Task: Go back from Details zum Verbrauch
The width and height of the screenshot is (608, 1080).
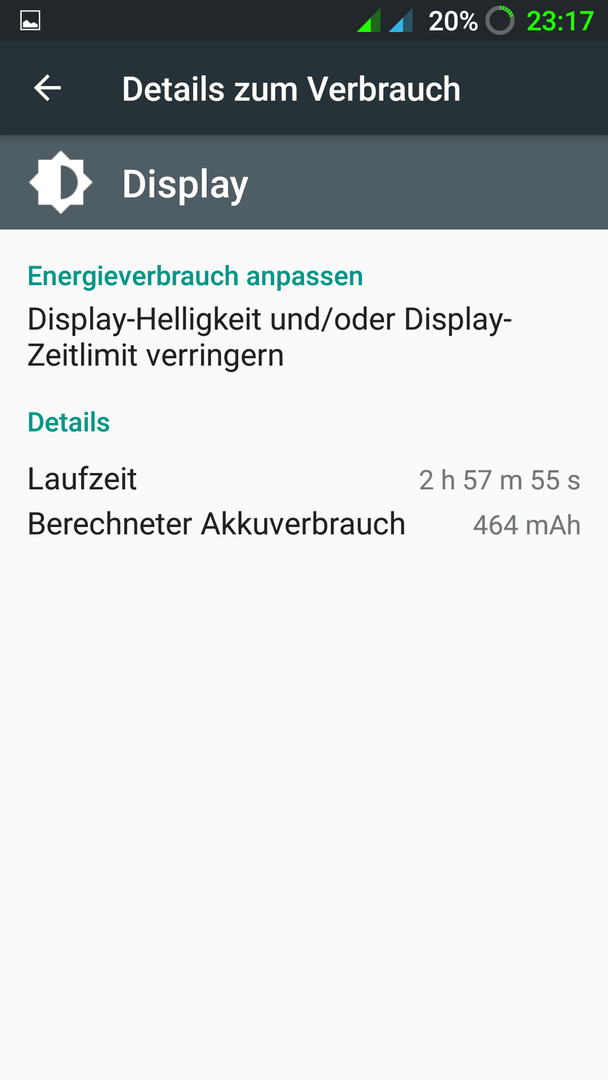Action: point(48,88)
